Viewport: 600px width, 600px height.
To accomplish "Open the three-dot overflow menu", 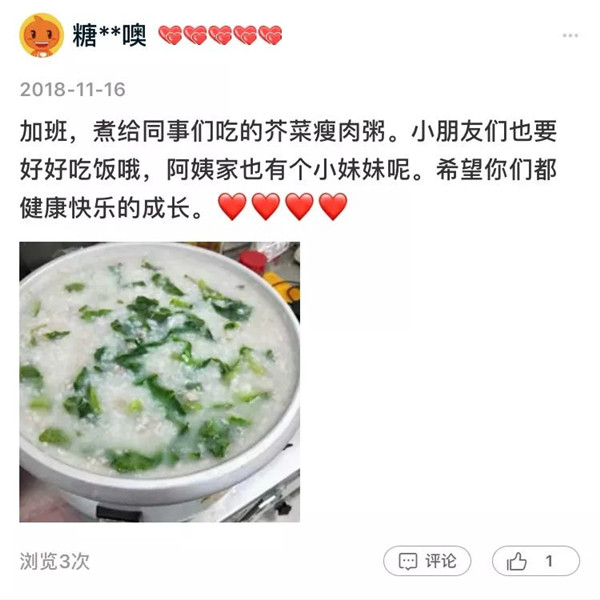I will 570,36.
